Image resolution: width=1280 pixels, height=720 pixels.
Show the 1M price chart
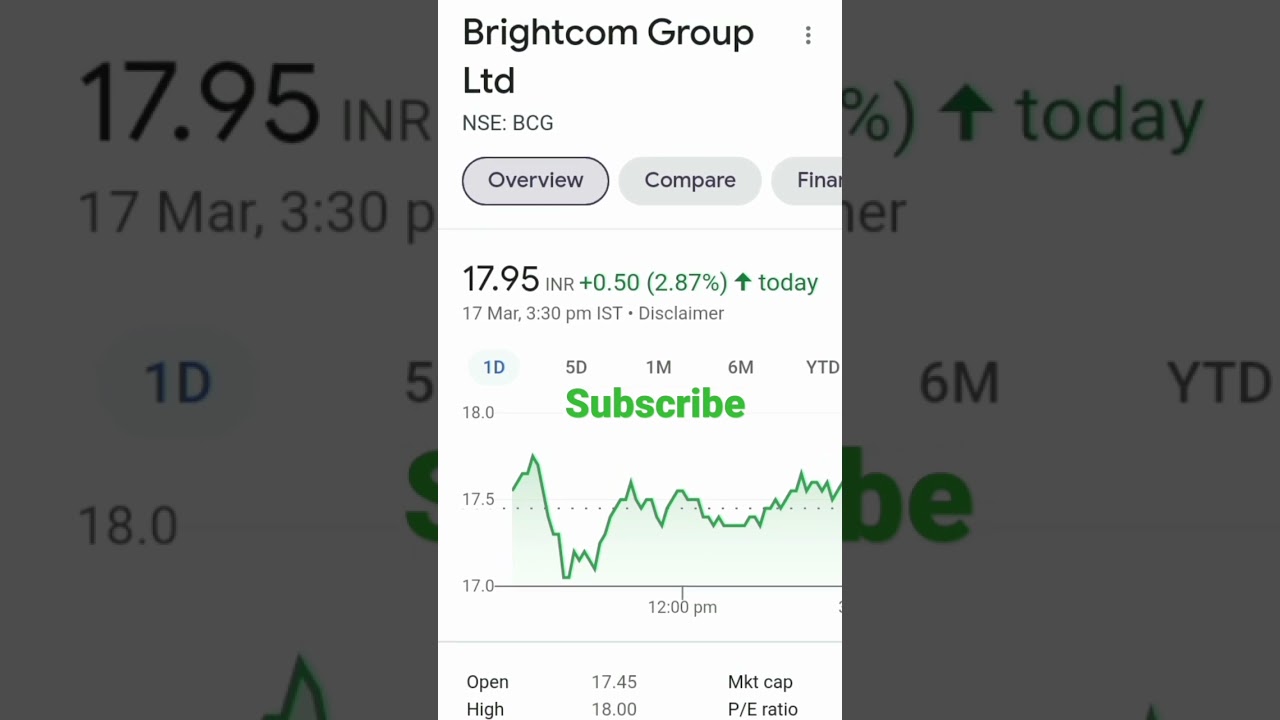(x=658, y=368)
